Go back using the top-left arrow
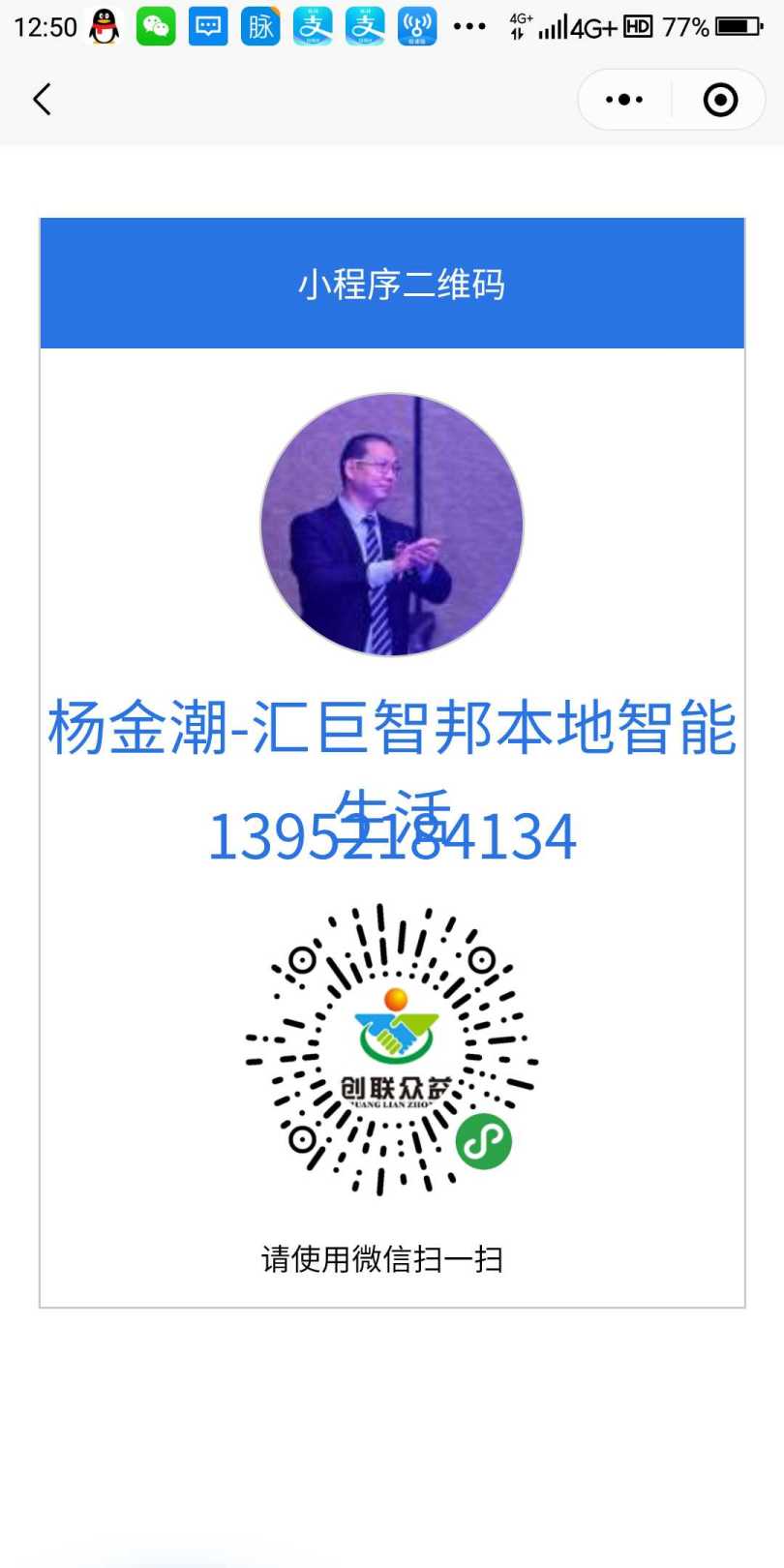Viewport: 784px width, 1568px height. click(x=42, y=100)
